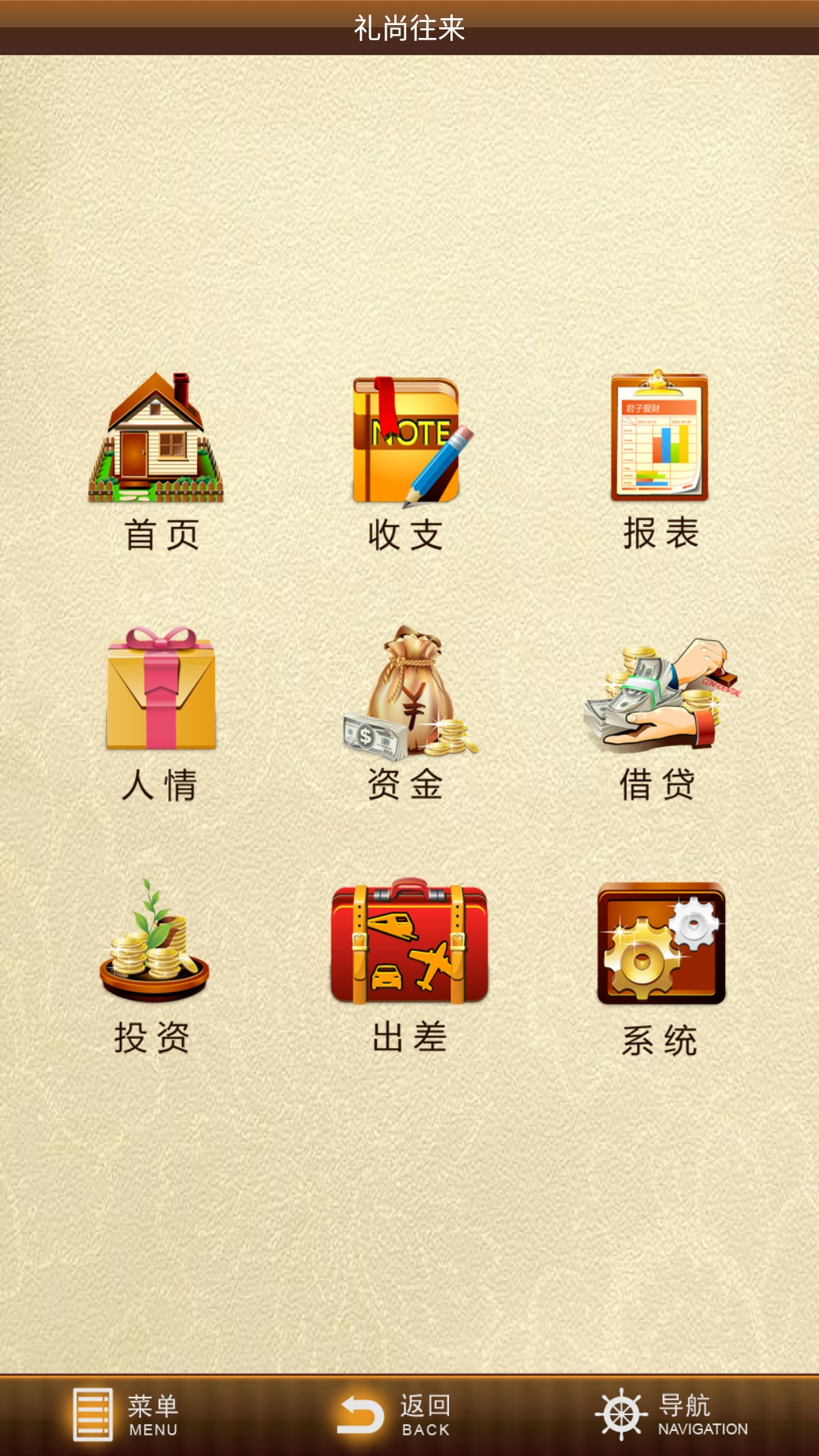This screenshot has height=1456, width=819.
Task: Open the 导航 NAVIGATION panel
Action: click(x=672, y=1415)
